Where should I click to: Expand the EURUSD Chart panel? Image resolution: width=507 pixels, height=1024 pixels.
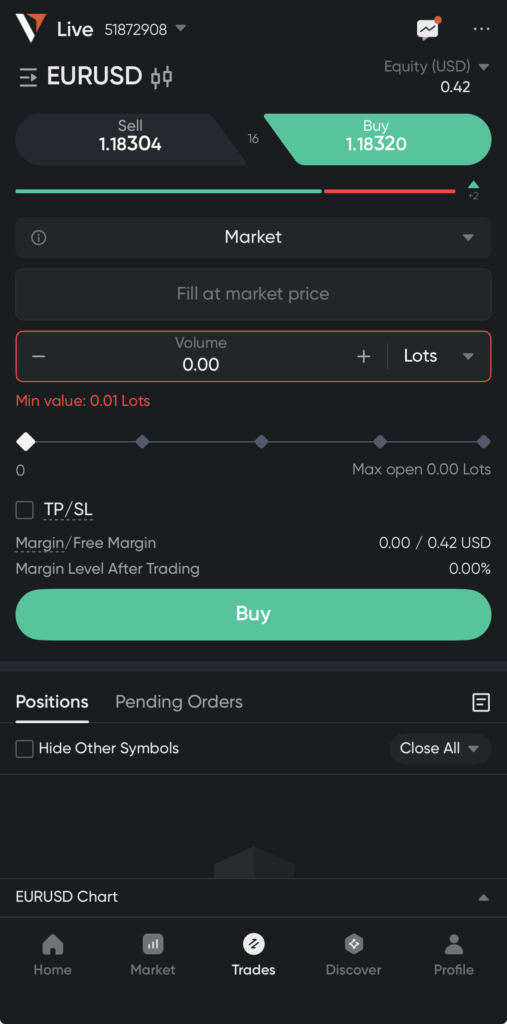click(x=254, y=897)
